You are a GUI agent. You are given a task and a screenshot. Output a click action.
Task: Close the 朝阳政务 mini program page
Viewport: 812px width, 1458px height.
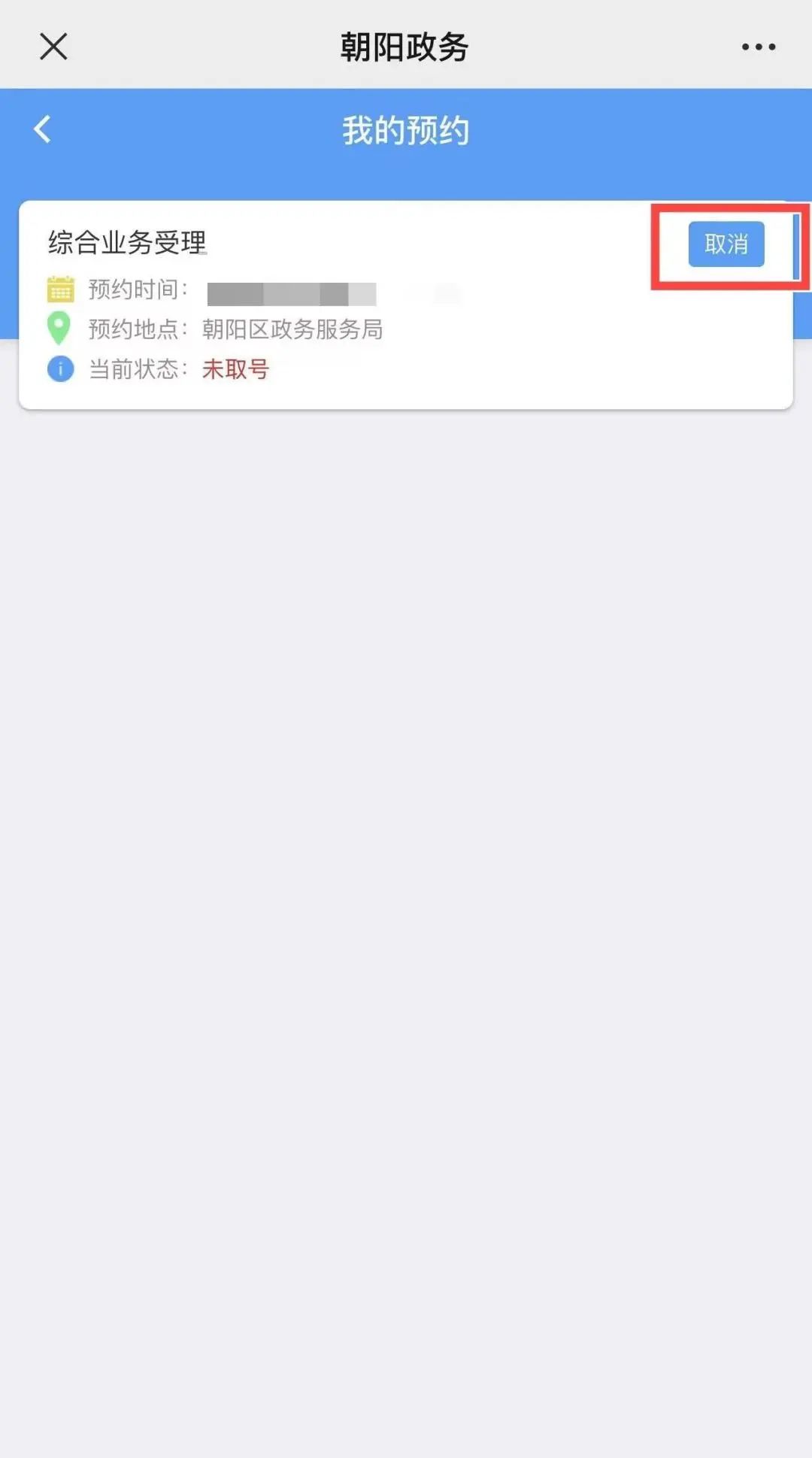coord(53,47)
